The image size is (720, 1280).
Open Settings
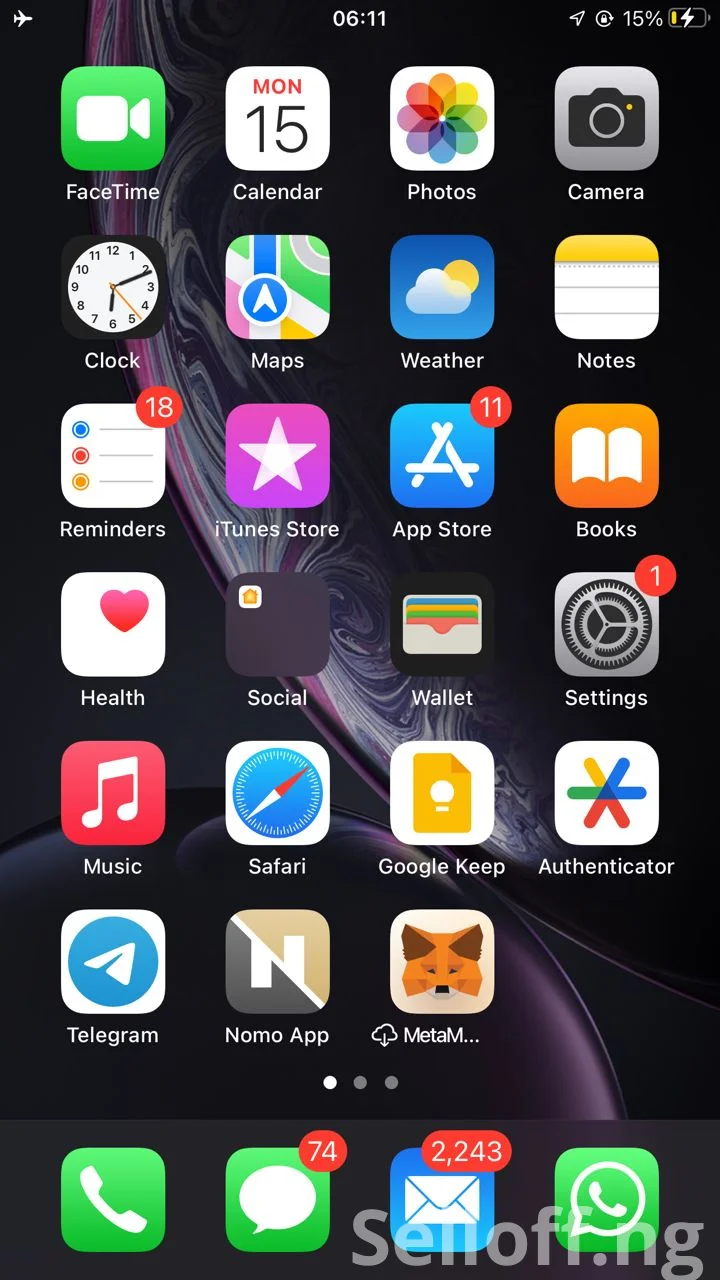pos(606,625)
